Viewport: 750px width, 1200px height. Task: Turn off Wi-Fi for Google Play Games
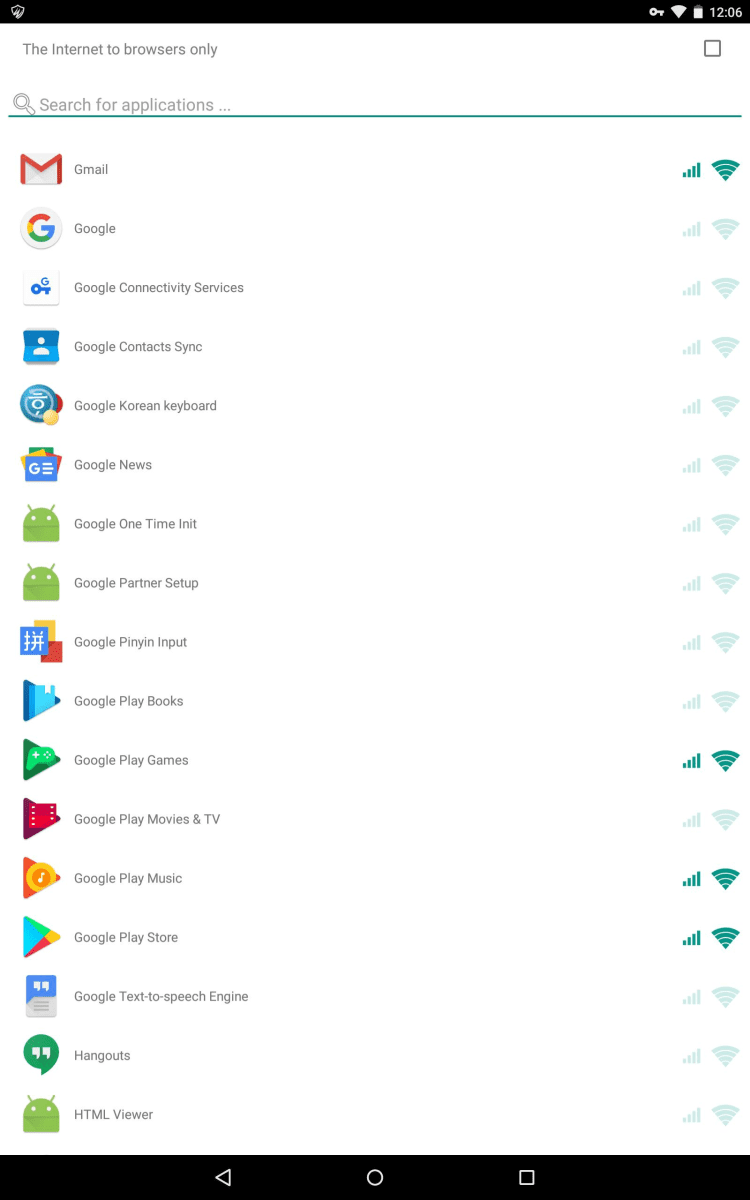[725, 760]
